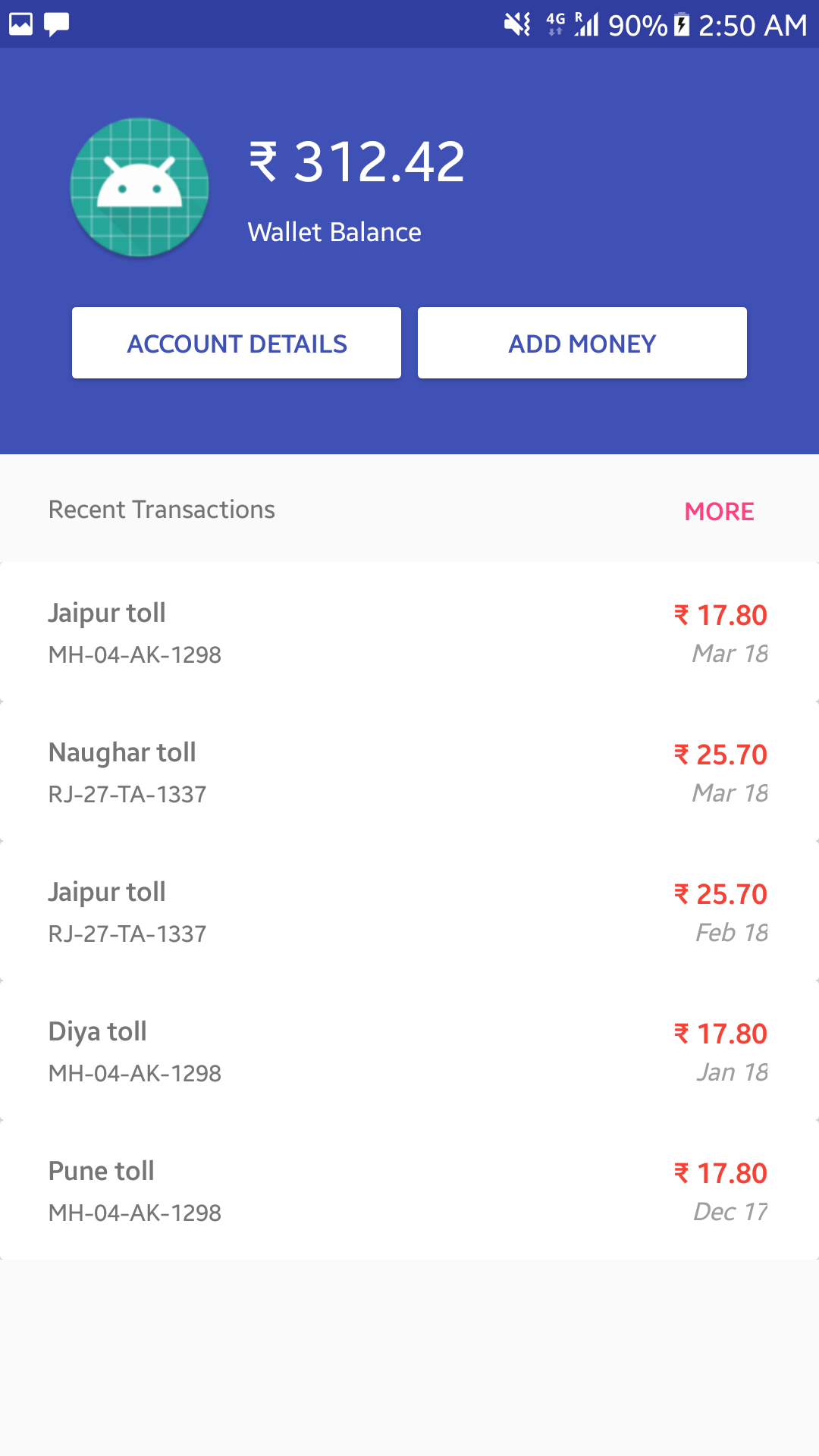Image resolution: width=819 pixels, height=1456 pixels.
Task: View the Diya toll transaction
Action: [409, 1051]
